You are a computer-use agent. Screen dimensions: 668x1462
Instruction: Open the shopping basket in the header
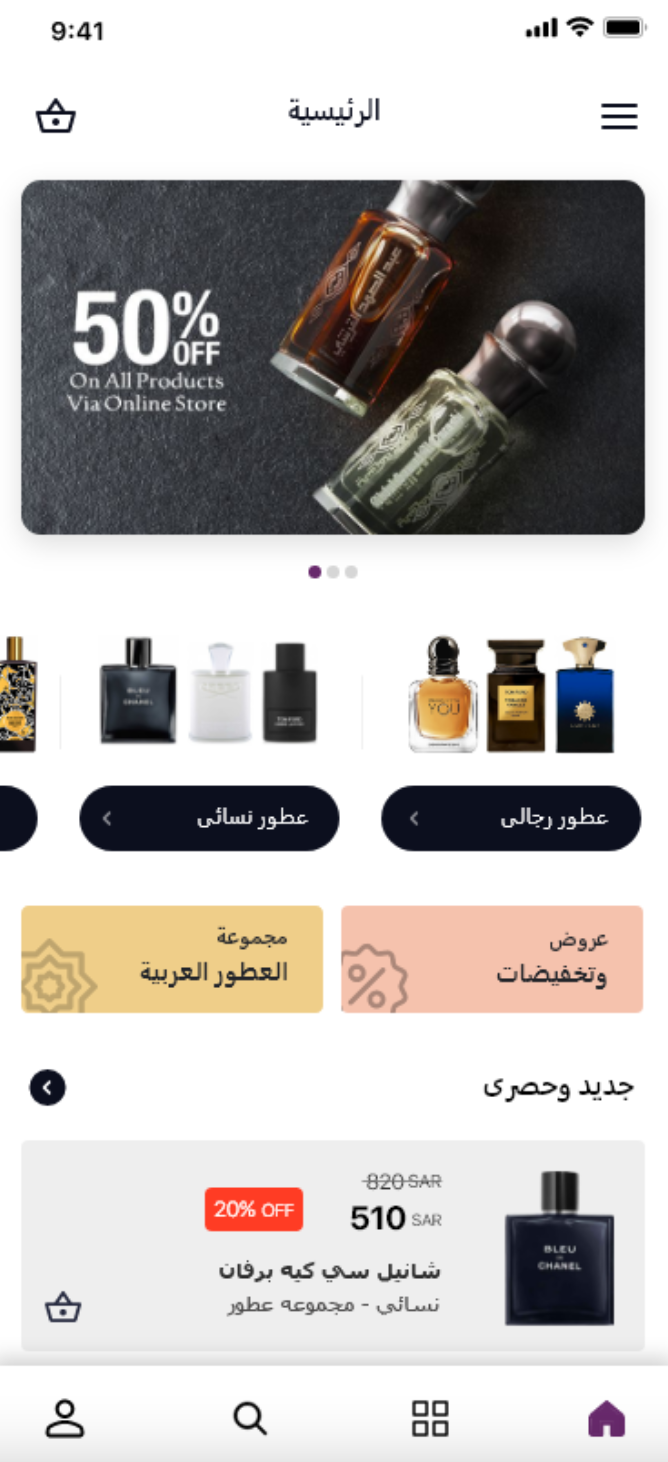pos(56,117)
